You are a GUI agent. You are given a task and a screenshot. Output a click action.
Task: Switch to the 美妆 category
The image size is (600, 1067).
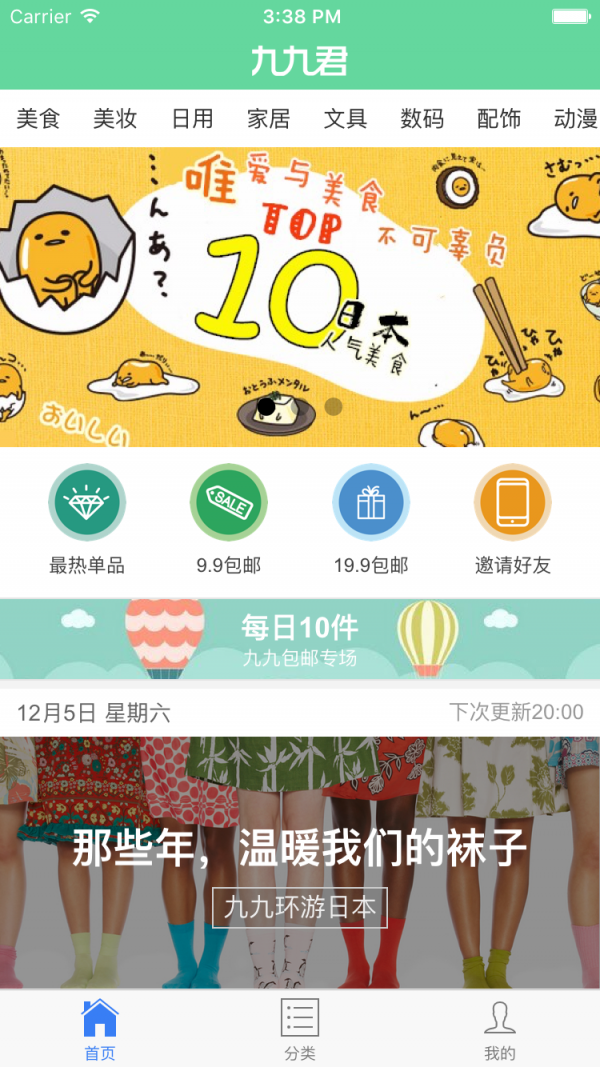[115, 119]
